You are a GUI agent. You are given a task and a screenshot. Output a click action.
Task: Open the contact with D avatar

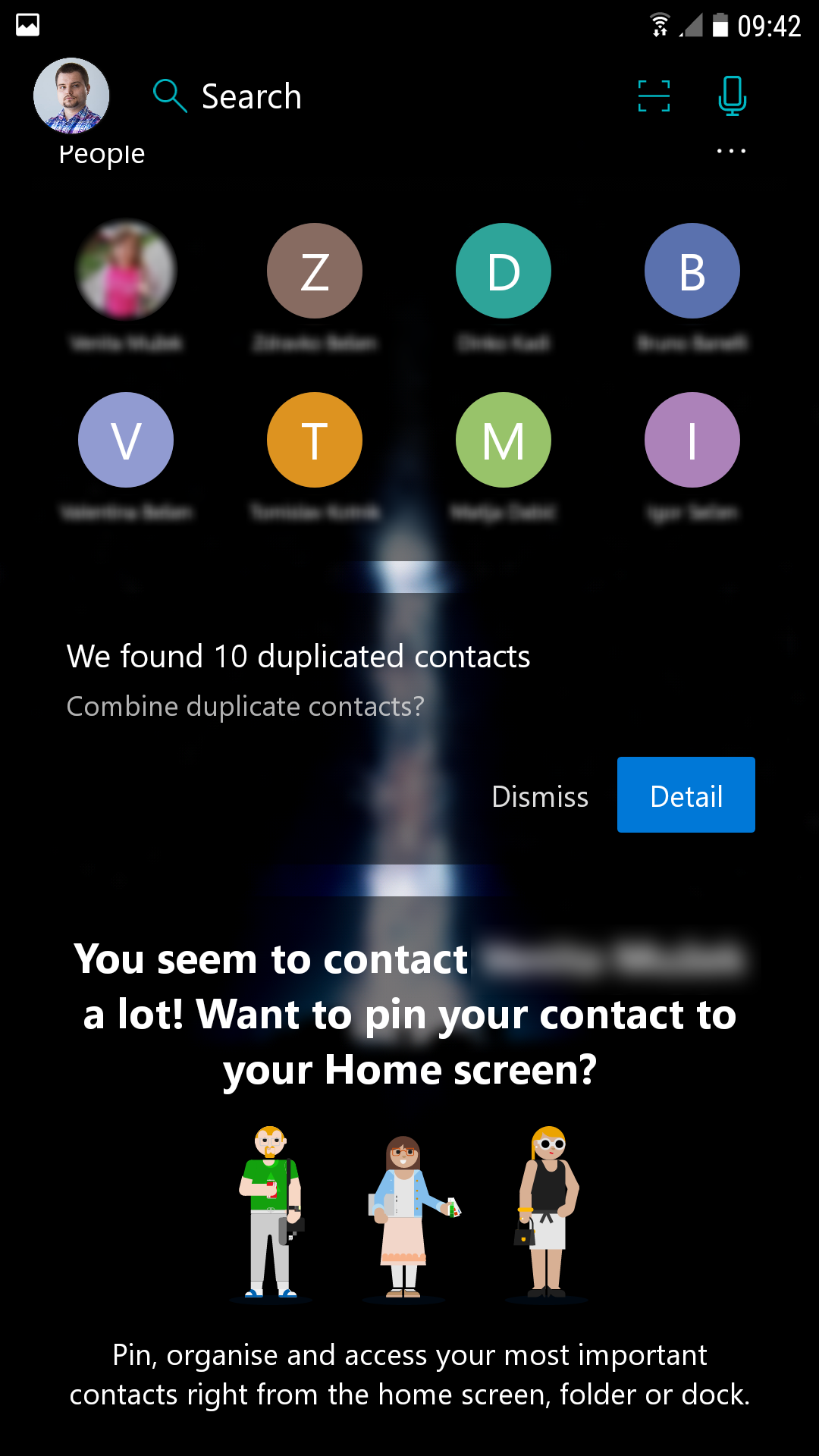point(504,271)
